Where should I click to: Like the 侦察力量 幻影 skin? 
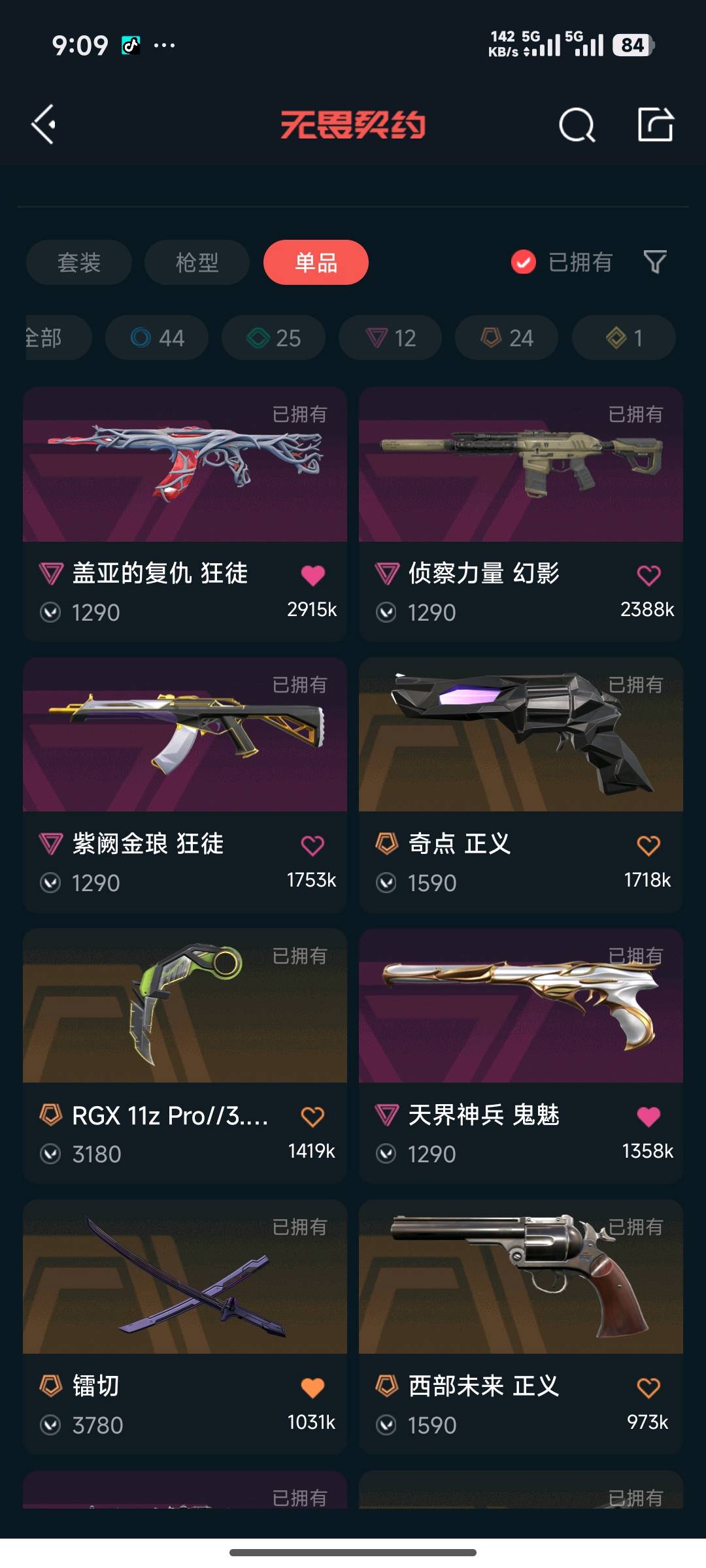[648, 576]
